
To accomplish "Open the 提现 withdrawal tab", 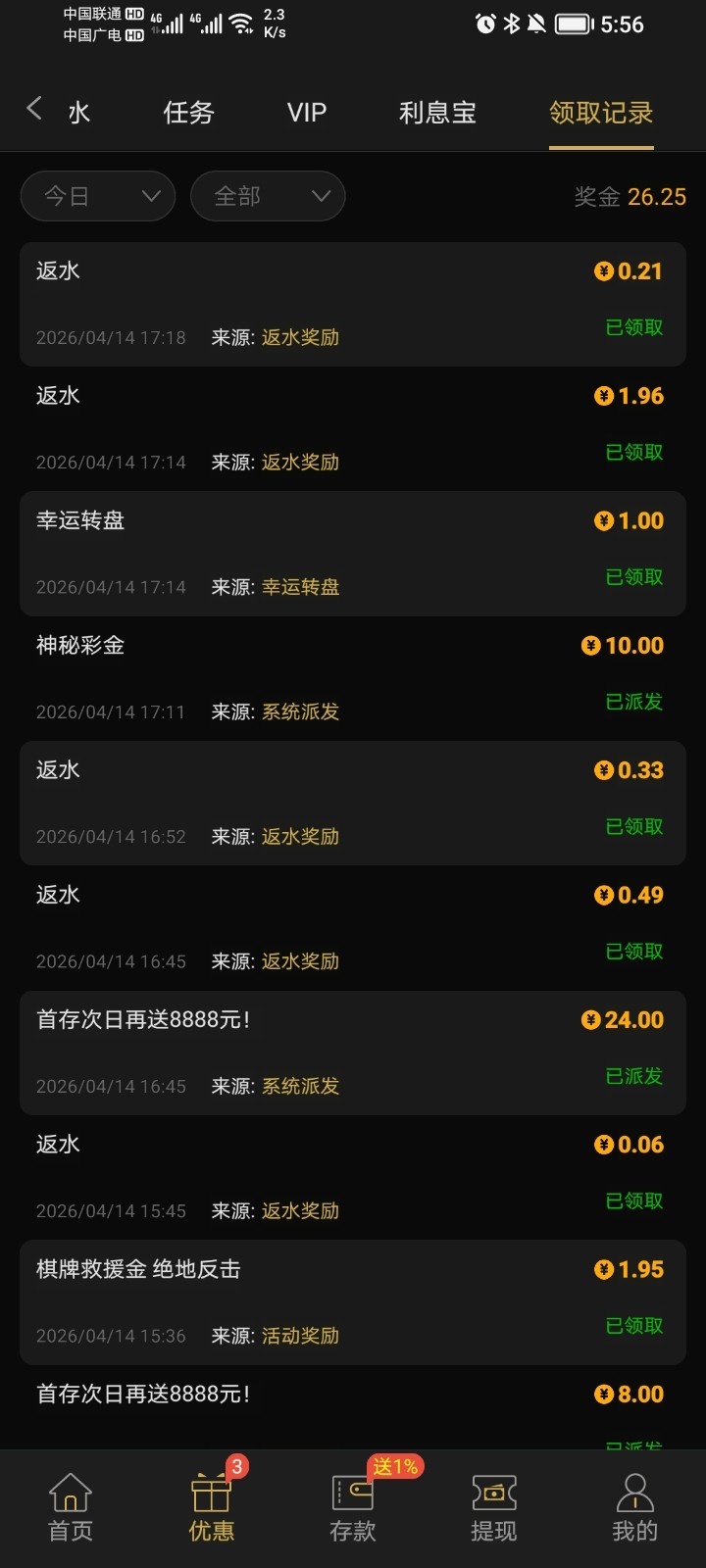I will click(493, 1507).
